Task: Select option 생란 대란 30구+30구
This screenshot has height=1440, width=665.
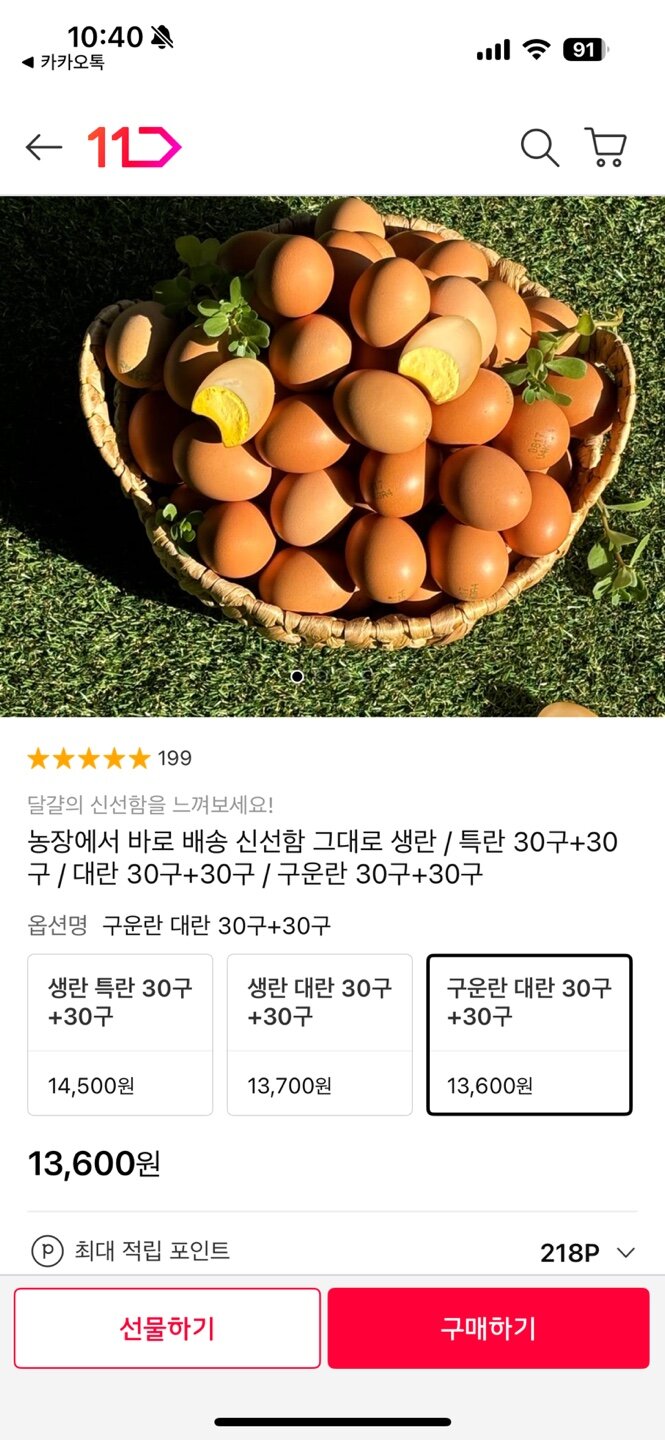Action: 319,1034
